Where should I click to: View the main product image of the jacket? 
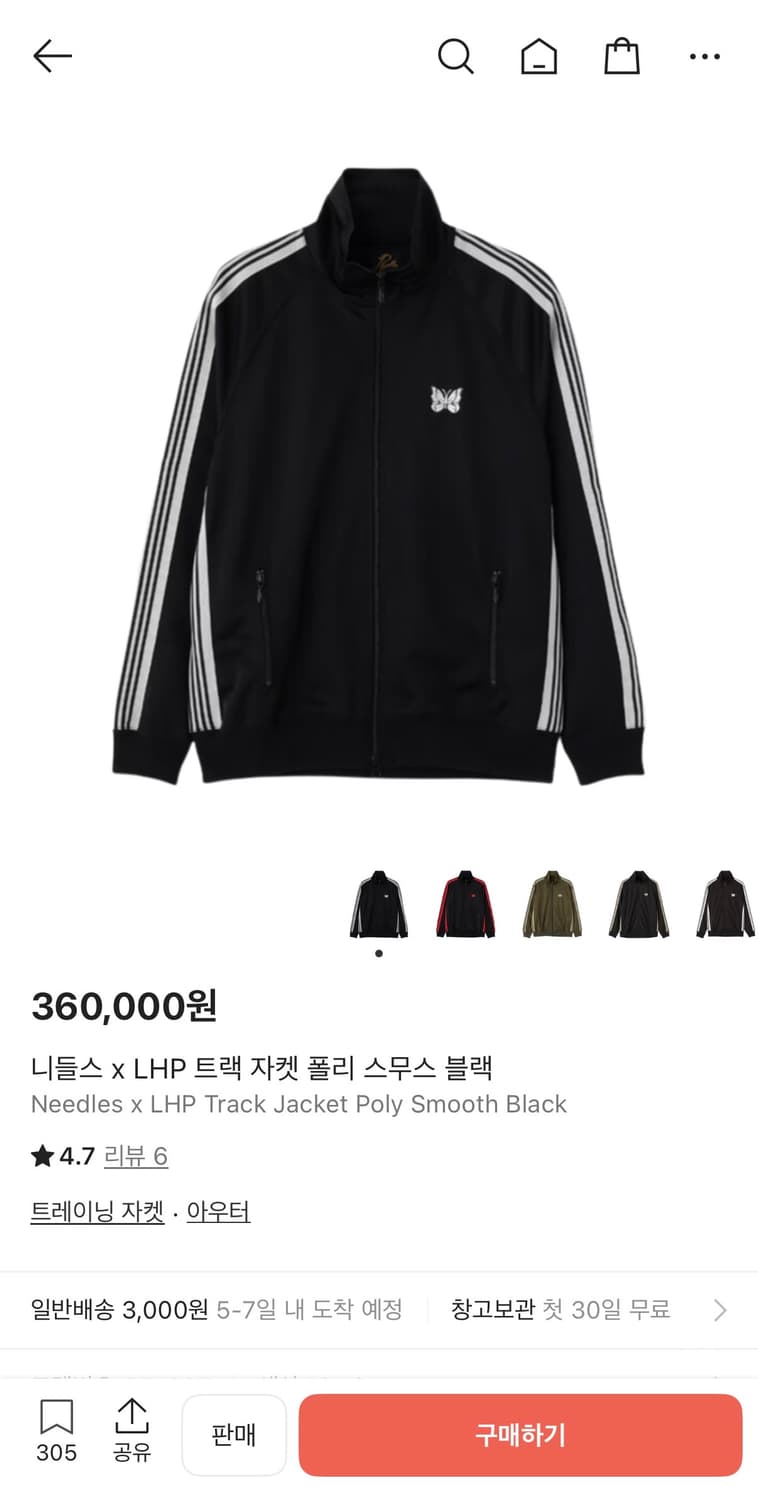coord(379,480)
